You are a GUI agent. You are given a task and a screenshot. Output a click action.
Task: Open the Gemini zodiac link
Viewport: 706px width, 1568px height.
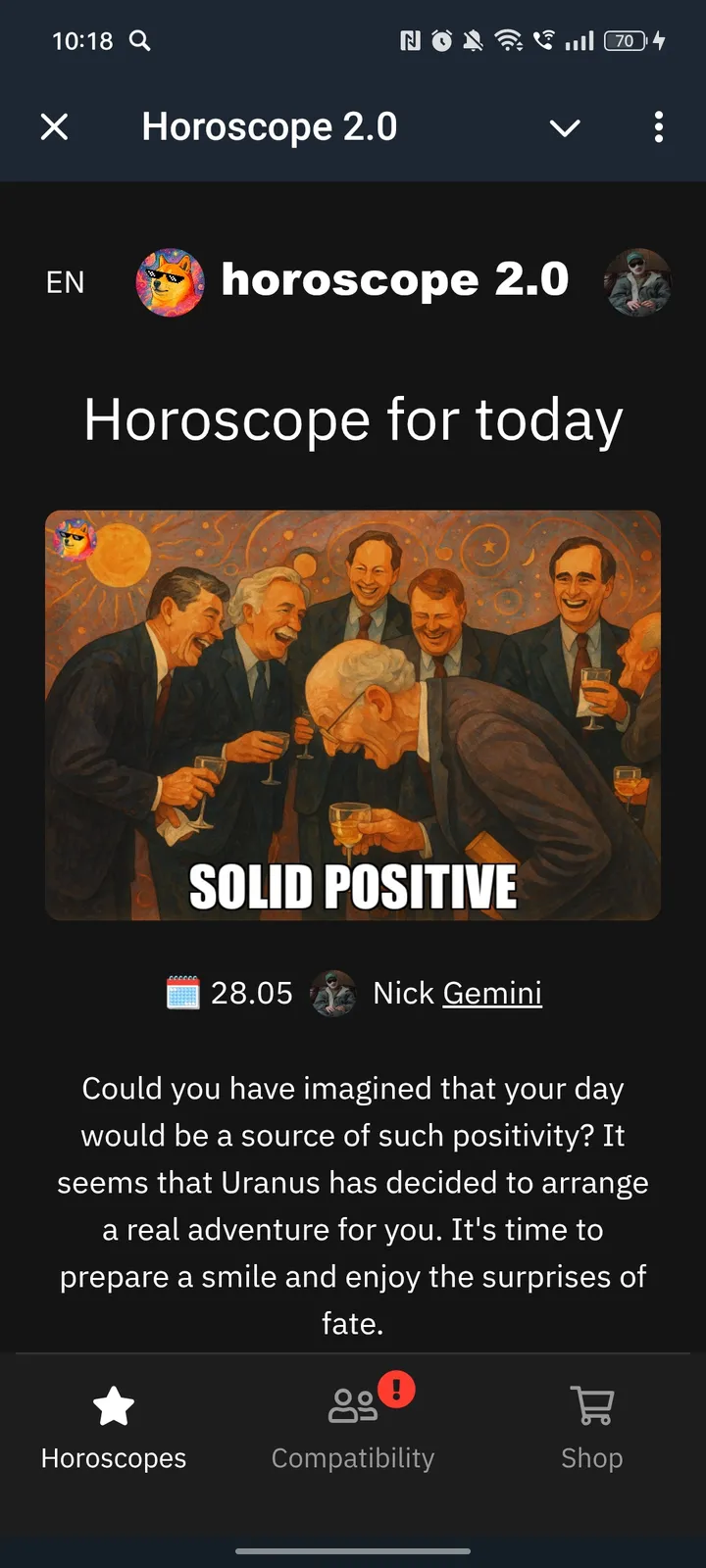click(x=493, y=993)
